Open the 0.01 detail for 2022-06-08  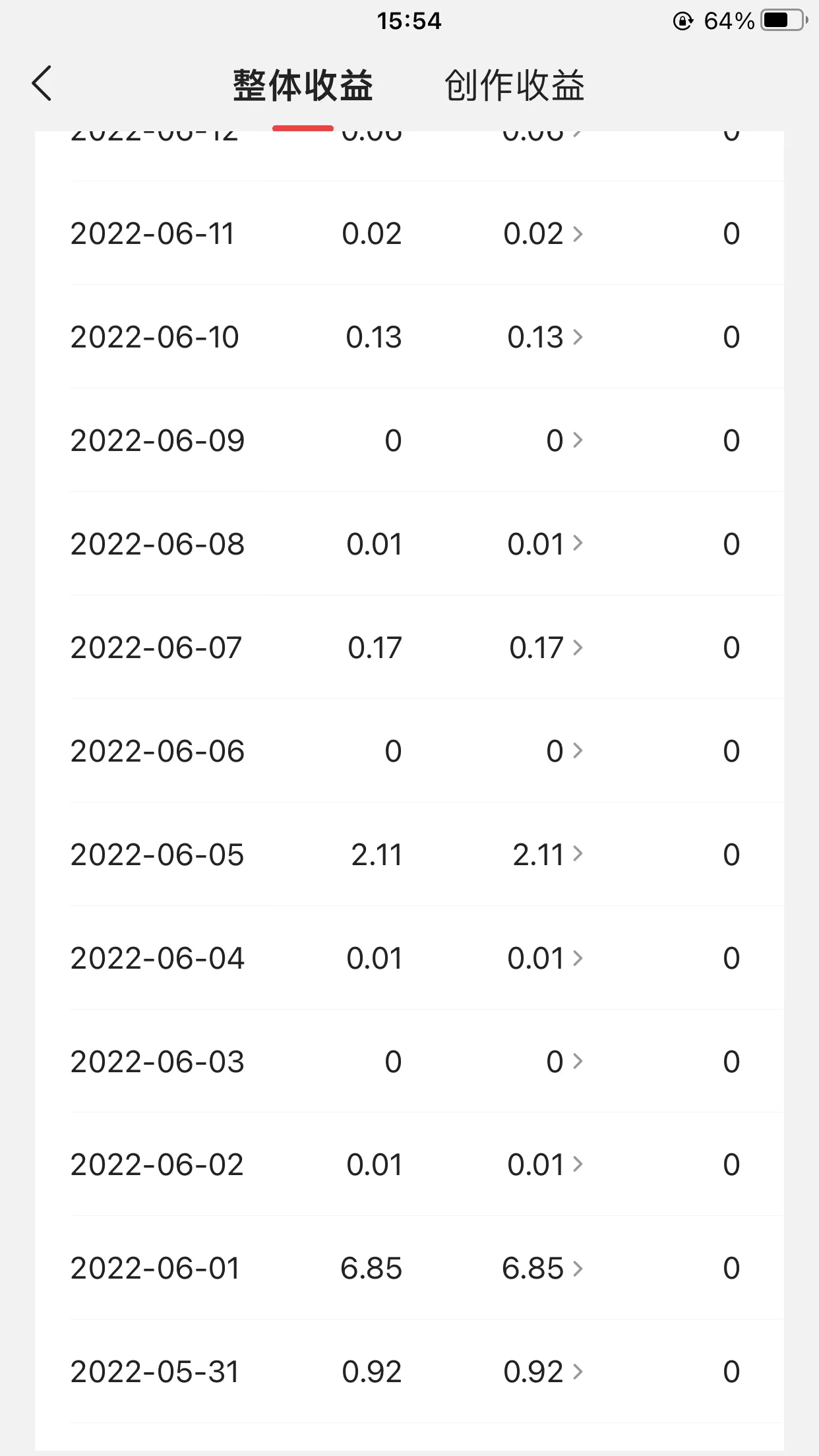click(545, 544)
